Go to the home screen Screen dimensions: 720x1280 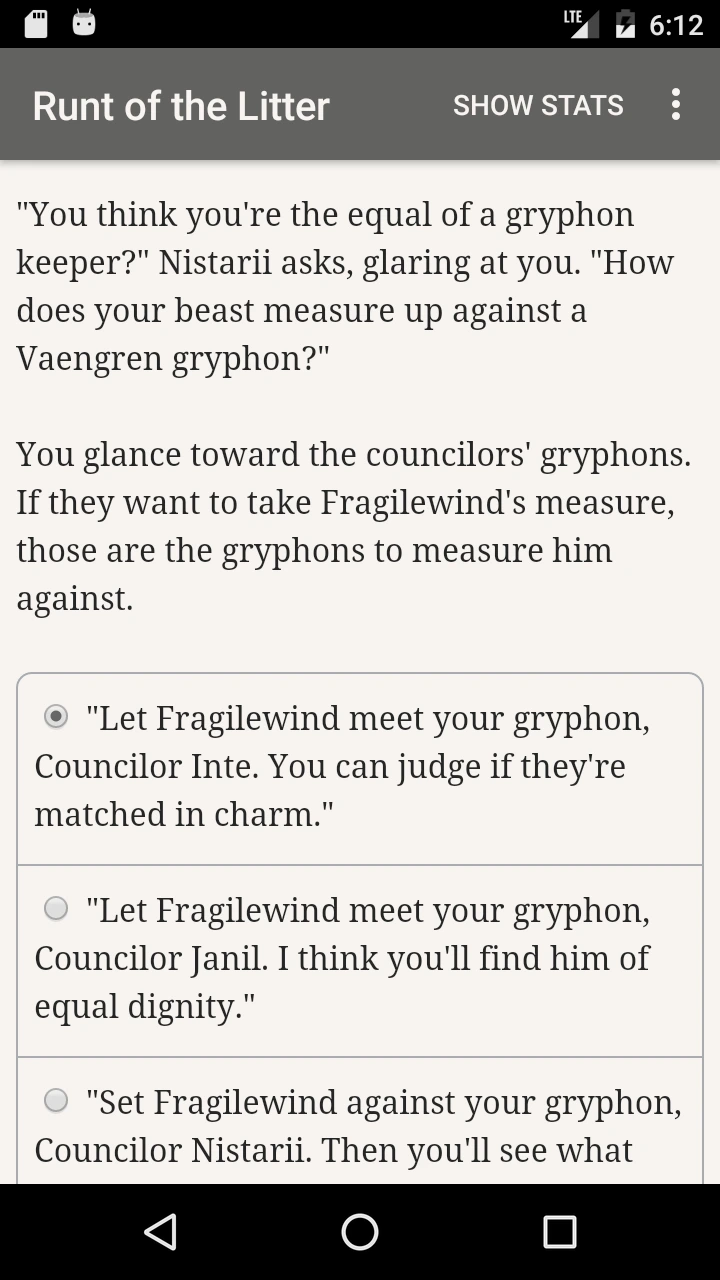pyautogui.click(x=360, y=1232)
